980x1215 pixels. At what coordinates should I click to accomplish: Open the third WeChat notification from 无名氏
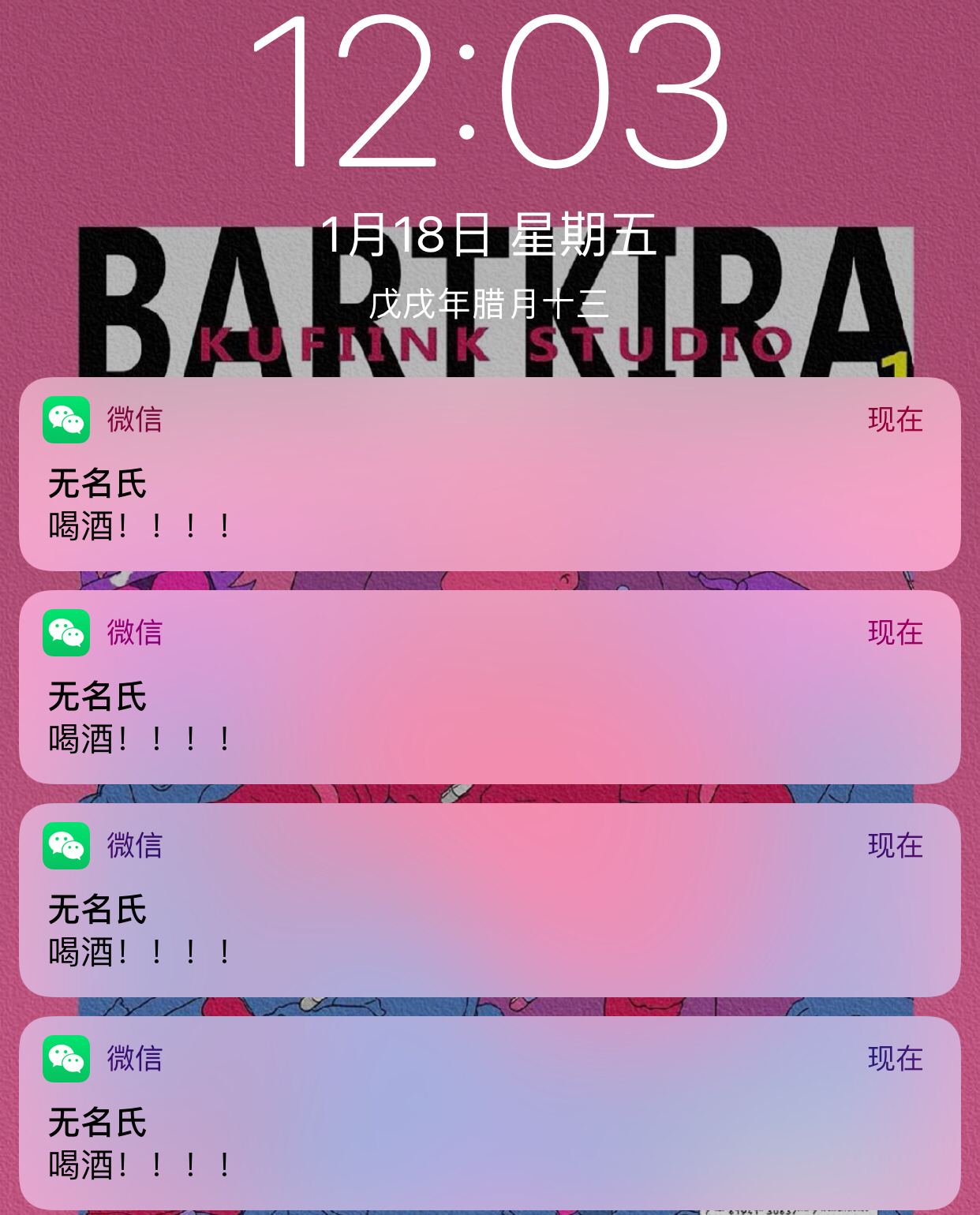[x=489, y=900]
